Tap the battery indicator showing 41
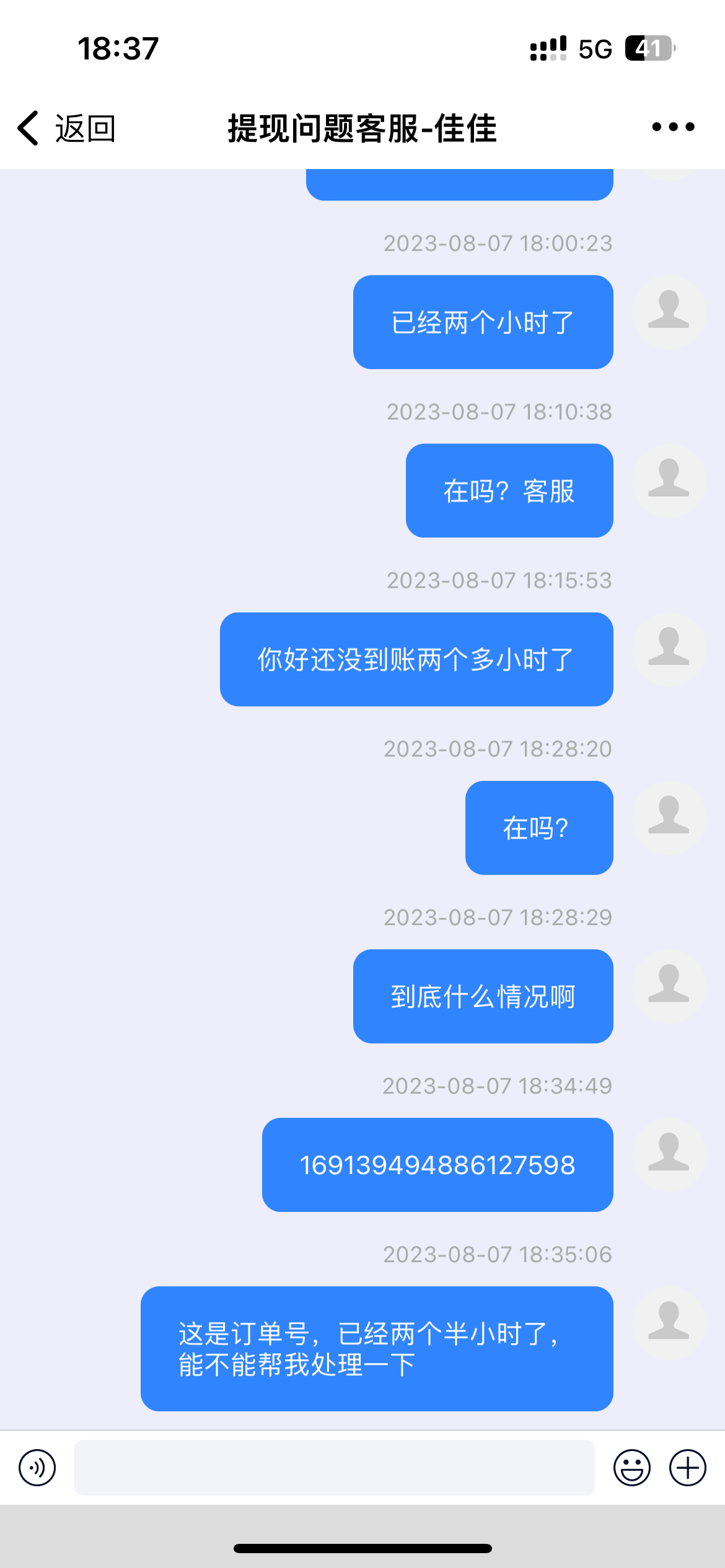 point(651,48)
